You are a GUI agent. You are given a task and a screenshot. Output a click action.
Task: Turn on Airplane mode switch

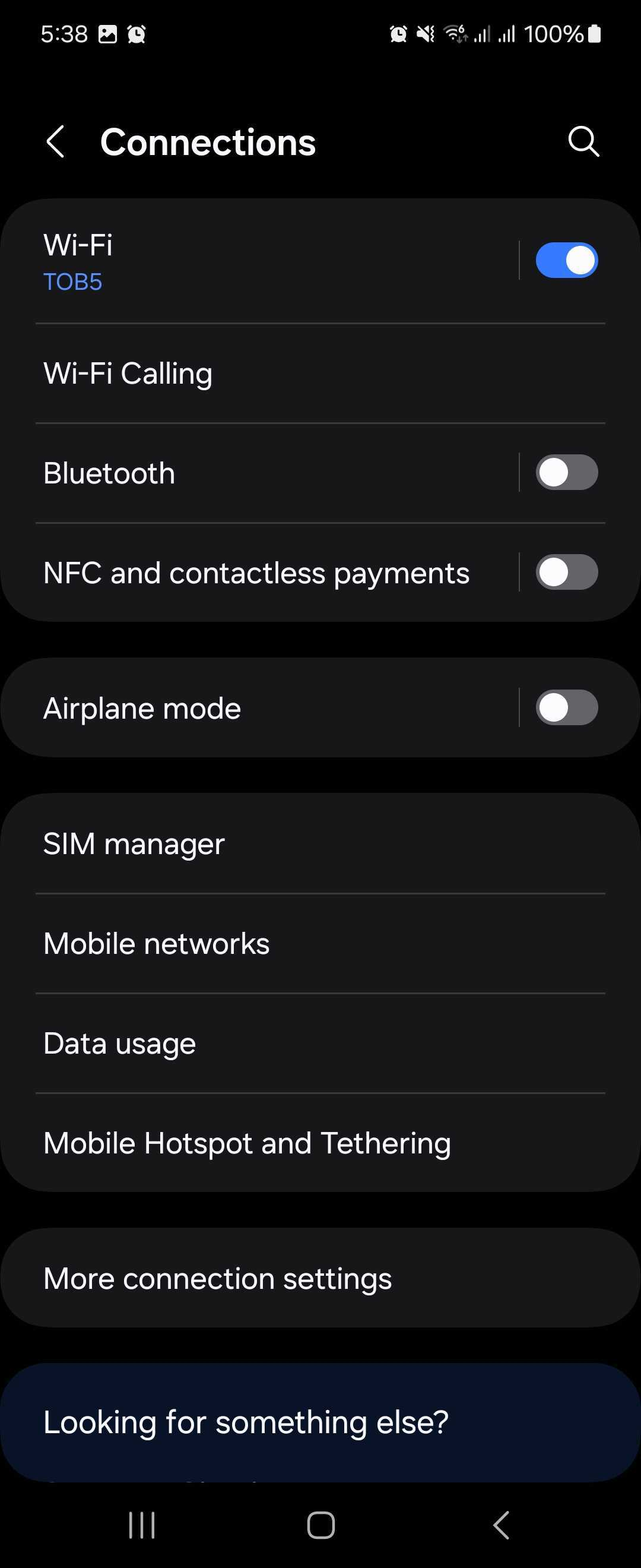(x=566, y=707)
